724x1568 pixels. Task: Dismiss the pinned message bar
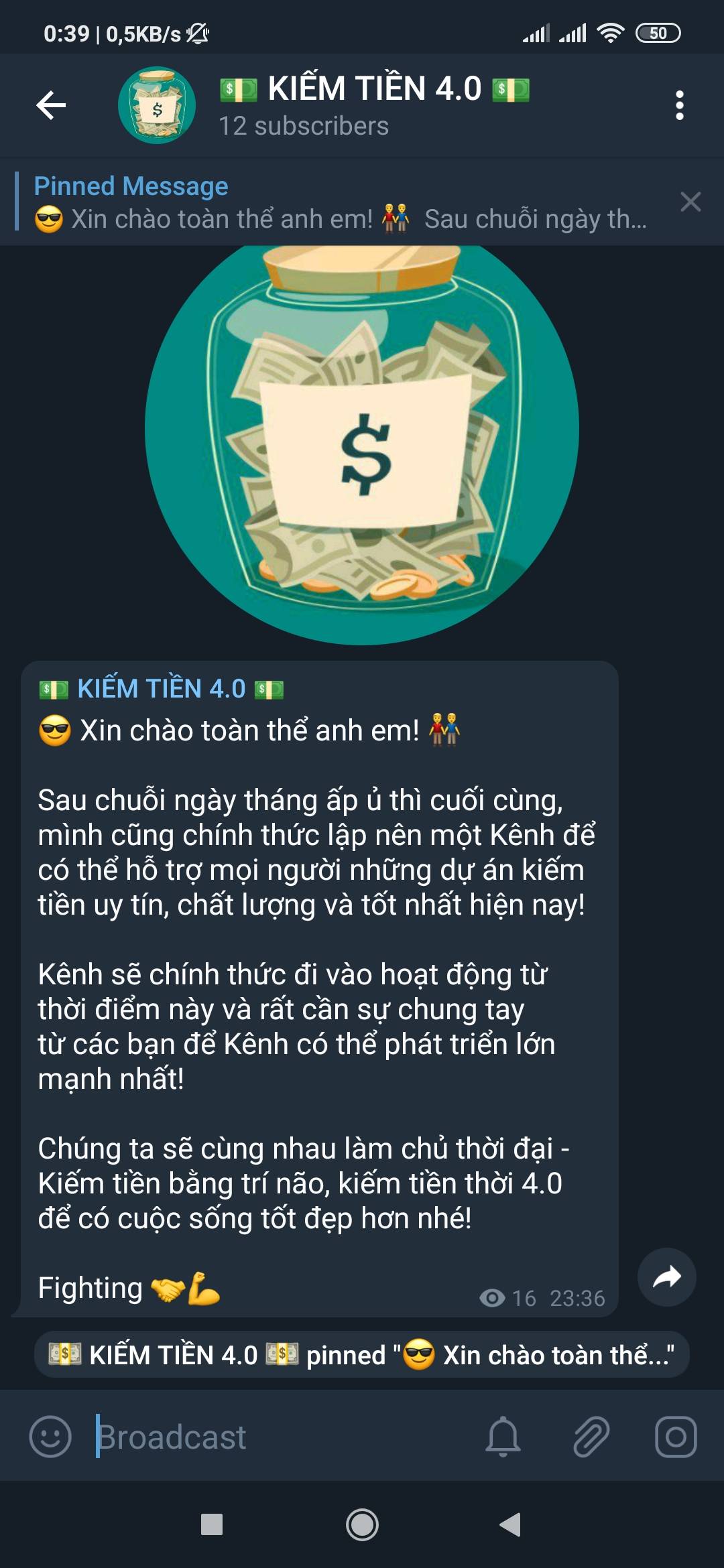[x=690, y=202]
